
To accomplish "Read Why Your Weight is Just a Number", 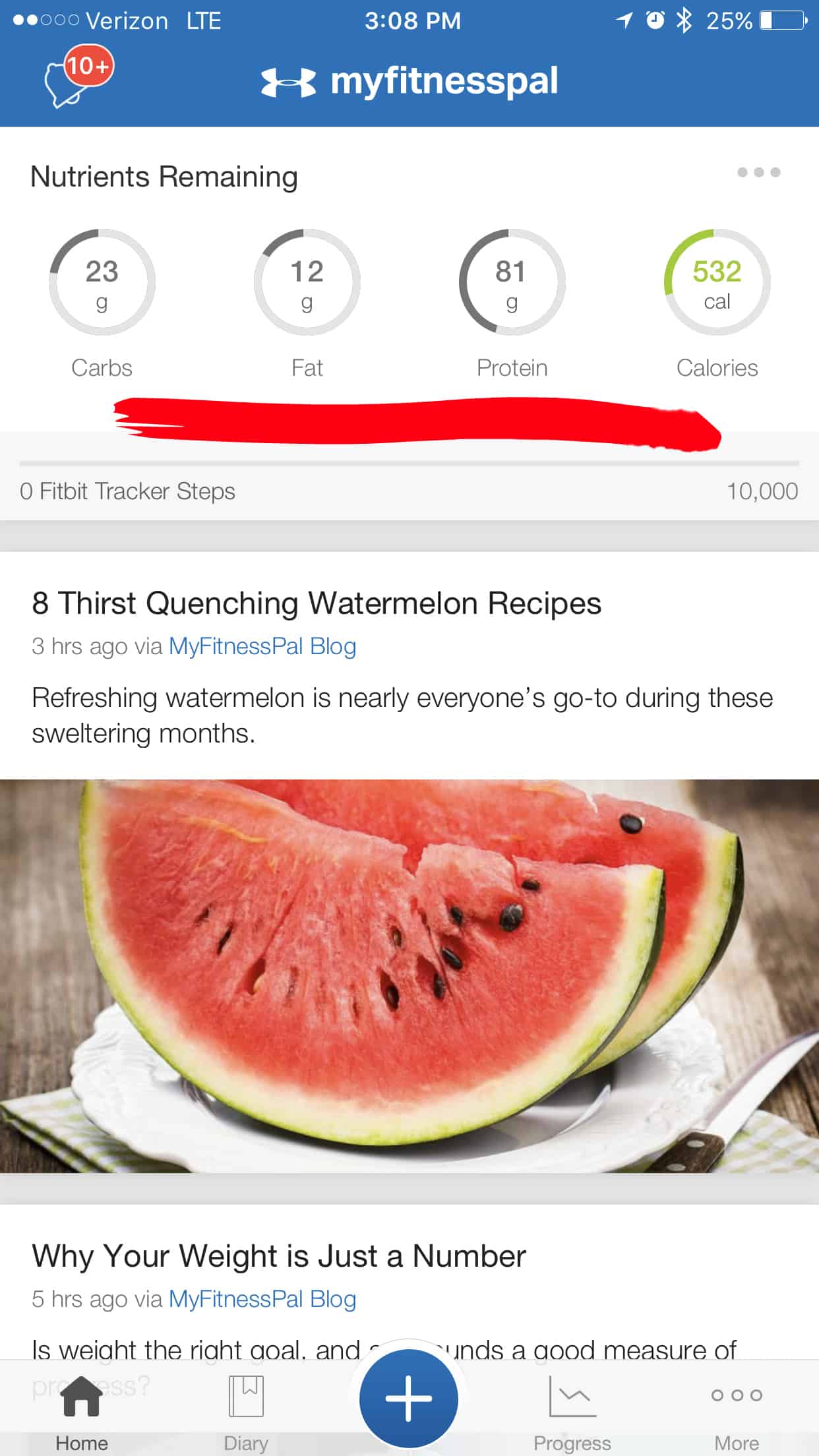I will [x=278, y=1256].
